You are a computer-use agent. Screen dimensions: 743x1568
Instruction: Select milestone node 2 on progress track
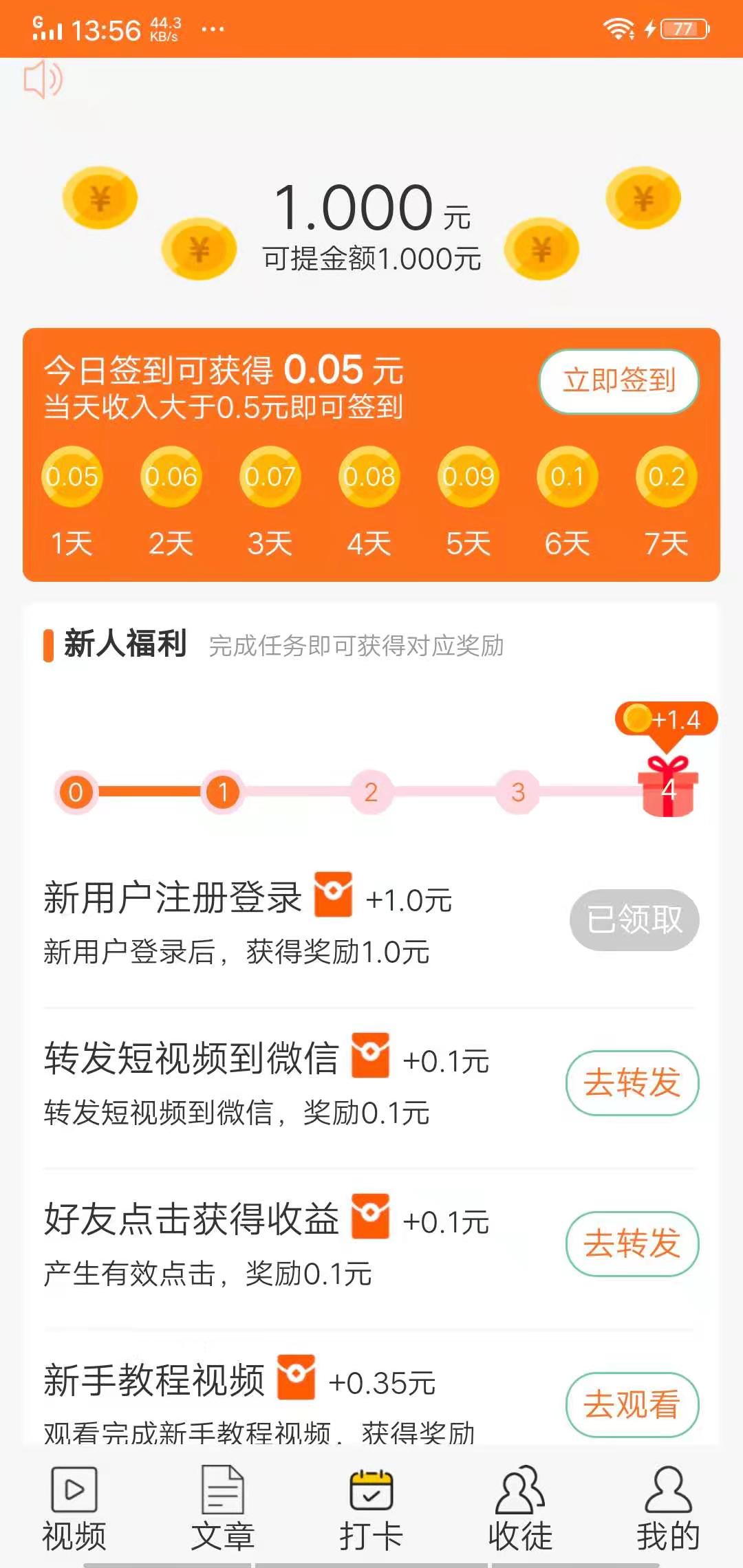tap(370, 792)
